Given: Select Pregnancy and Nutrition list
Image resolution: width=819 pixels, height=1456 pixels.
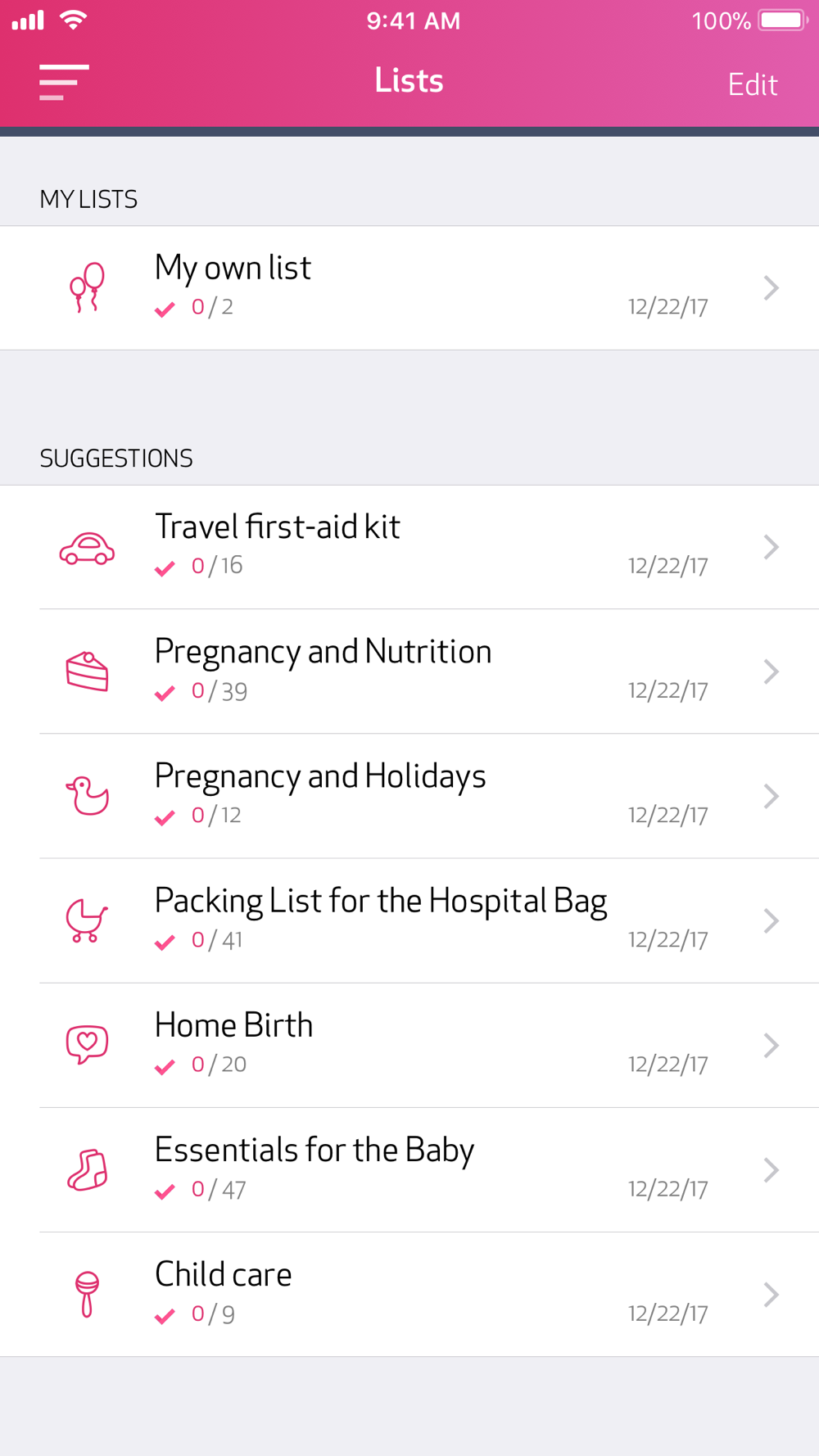Looking at the screenshot, I should pyautogui.click(x=409, y=671).
